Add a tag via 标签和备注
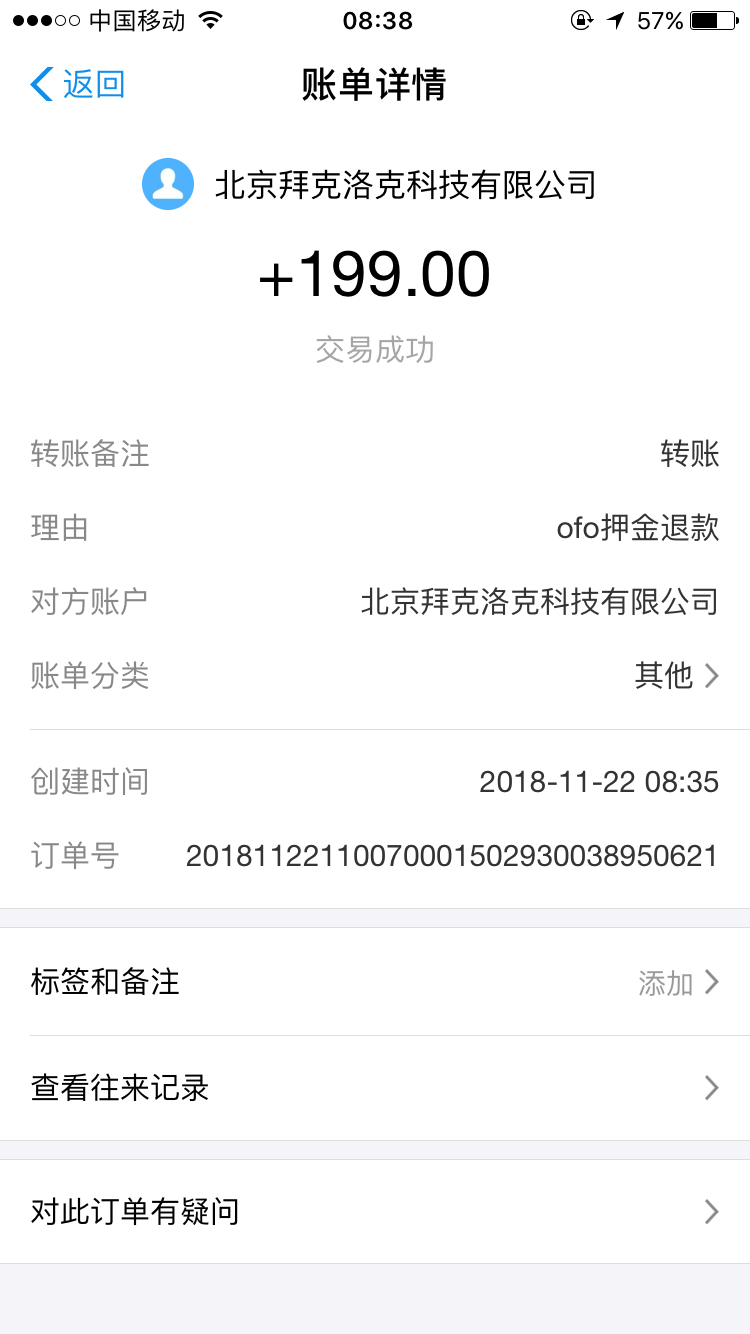The height and width of the screenshot is (1334, 750). tap(375, 982)
